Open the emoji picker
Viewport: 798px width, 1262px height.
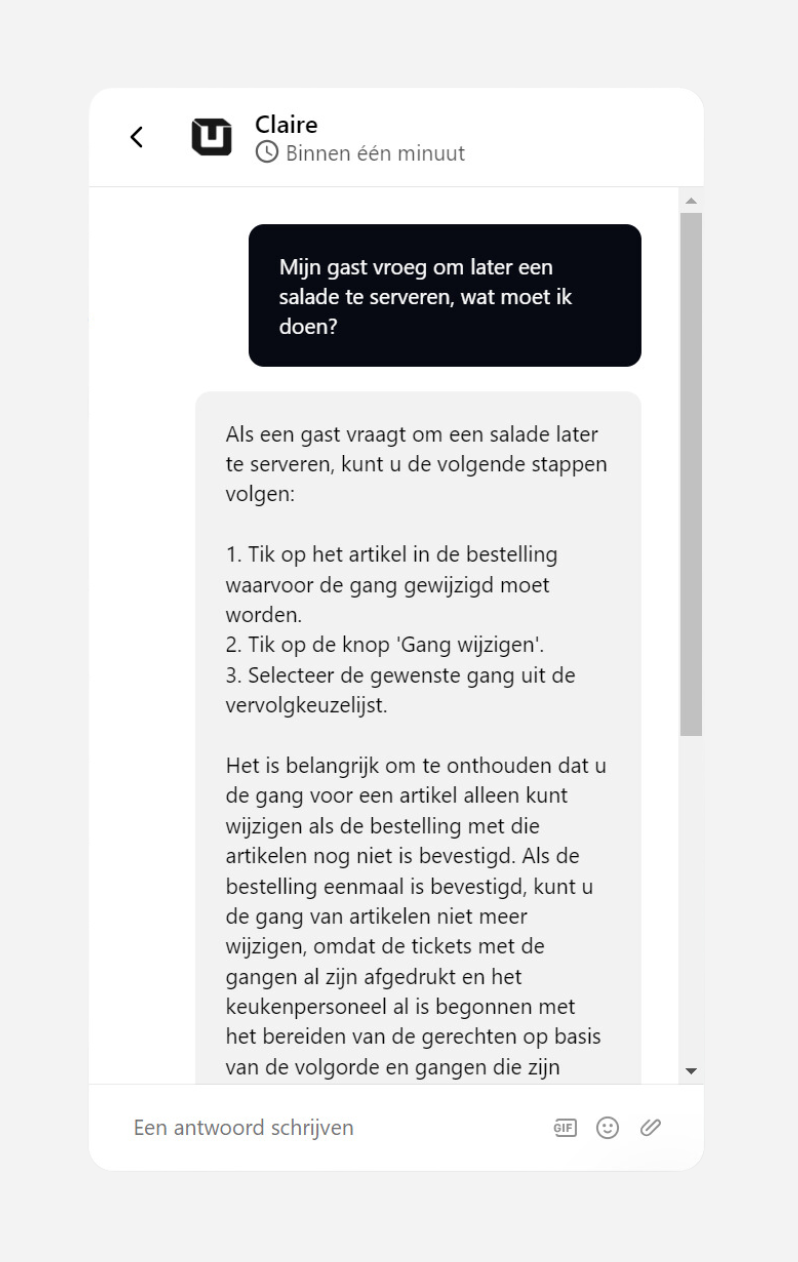pyautogui.click(x=606, y=1128)
